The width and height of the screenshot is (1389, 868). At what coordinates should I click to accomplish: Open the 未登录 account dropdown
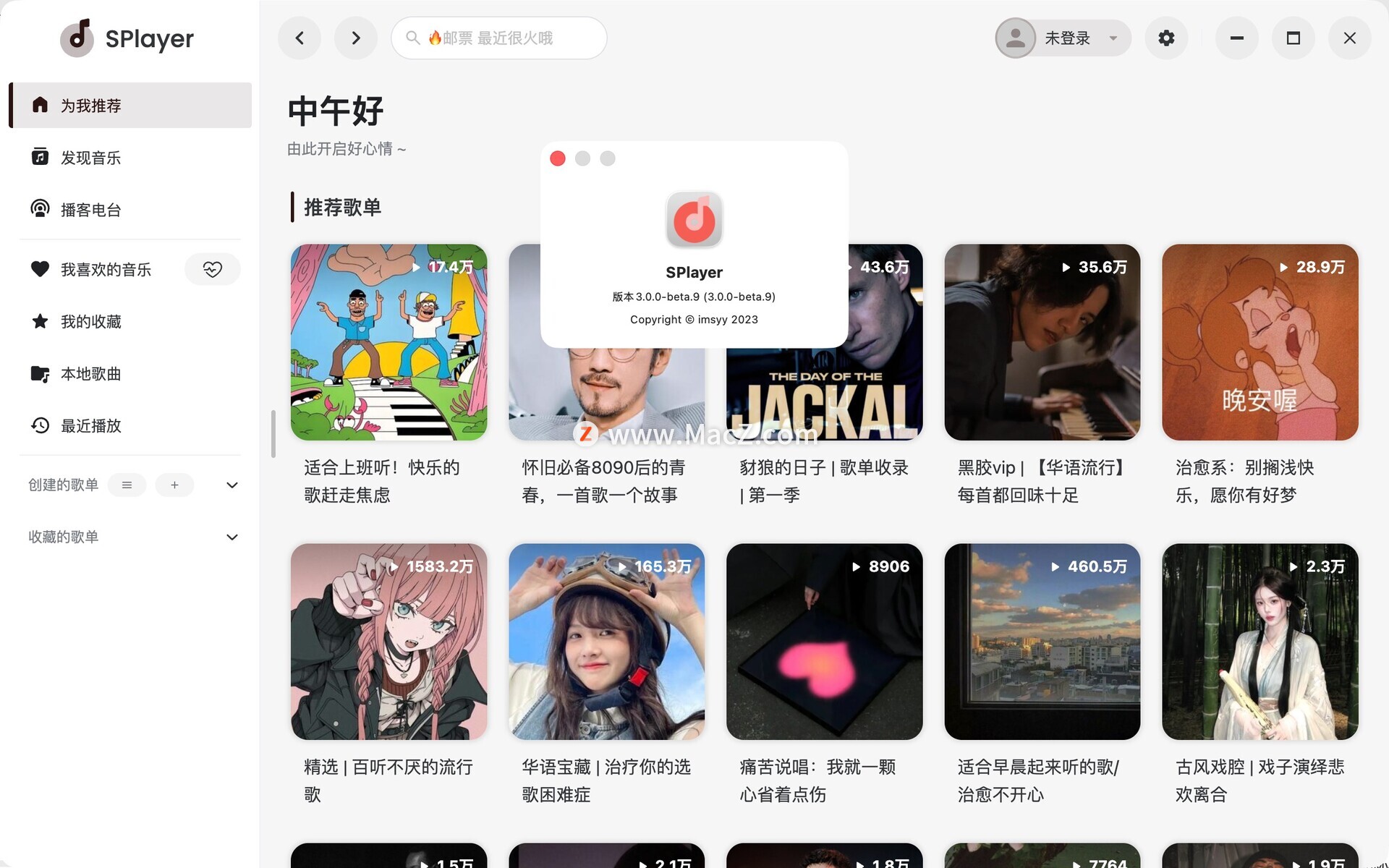pyautogui.click(x=1062, y=38)
